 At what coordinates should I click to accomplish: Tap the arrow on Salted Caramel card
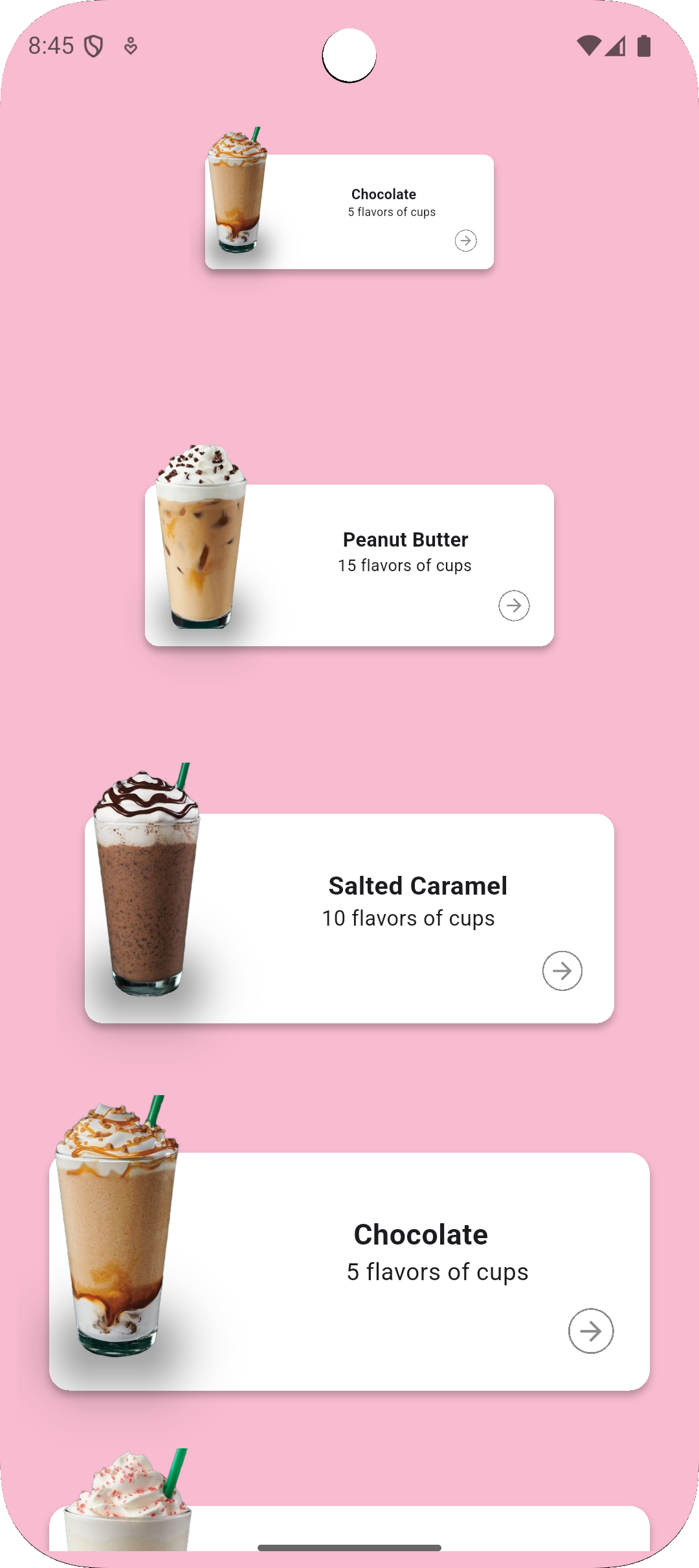562,970
